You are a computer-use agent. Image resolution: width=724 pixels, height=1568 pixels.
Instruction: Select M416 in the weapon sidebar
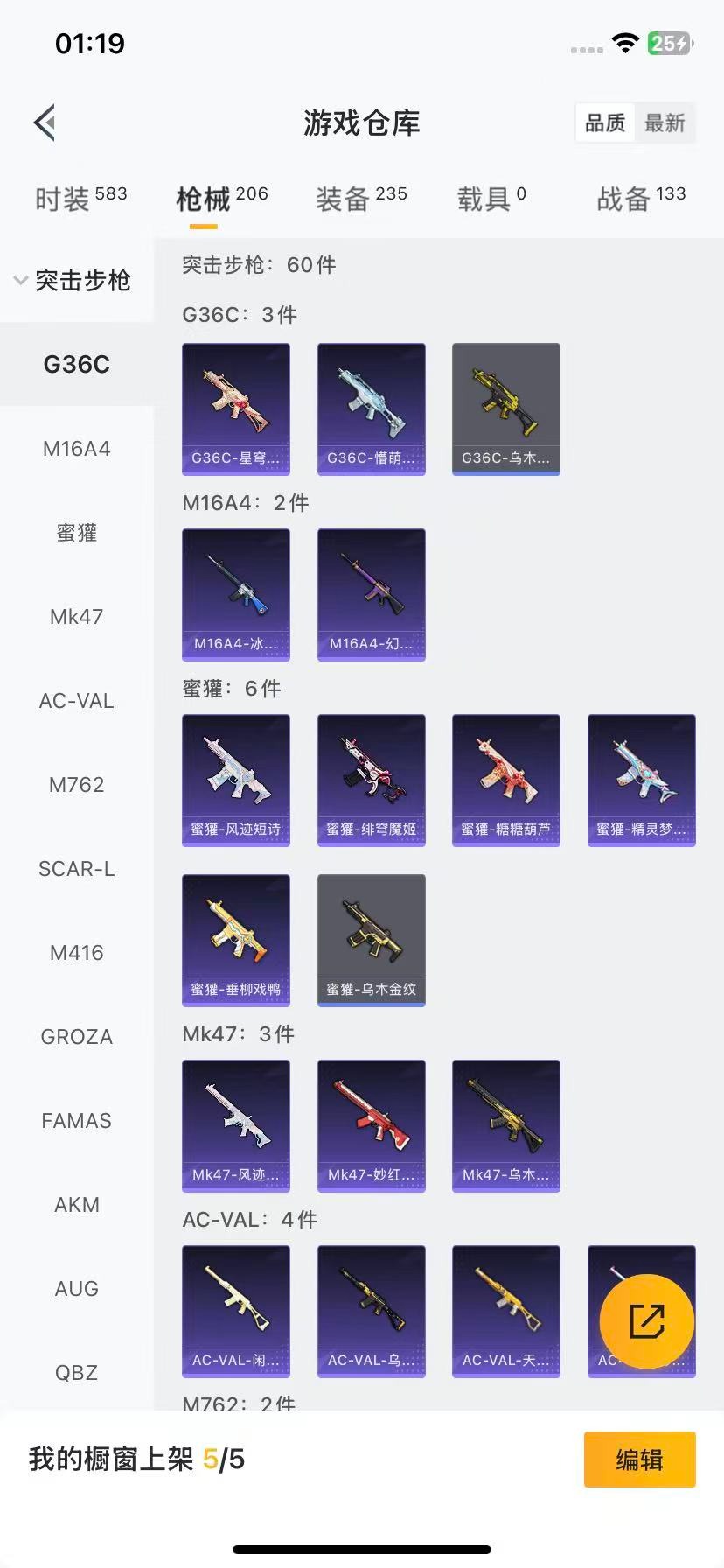tap(76, 953)
